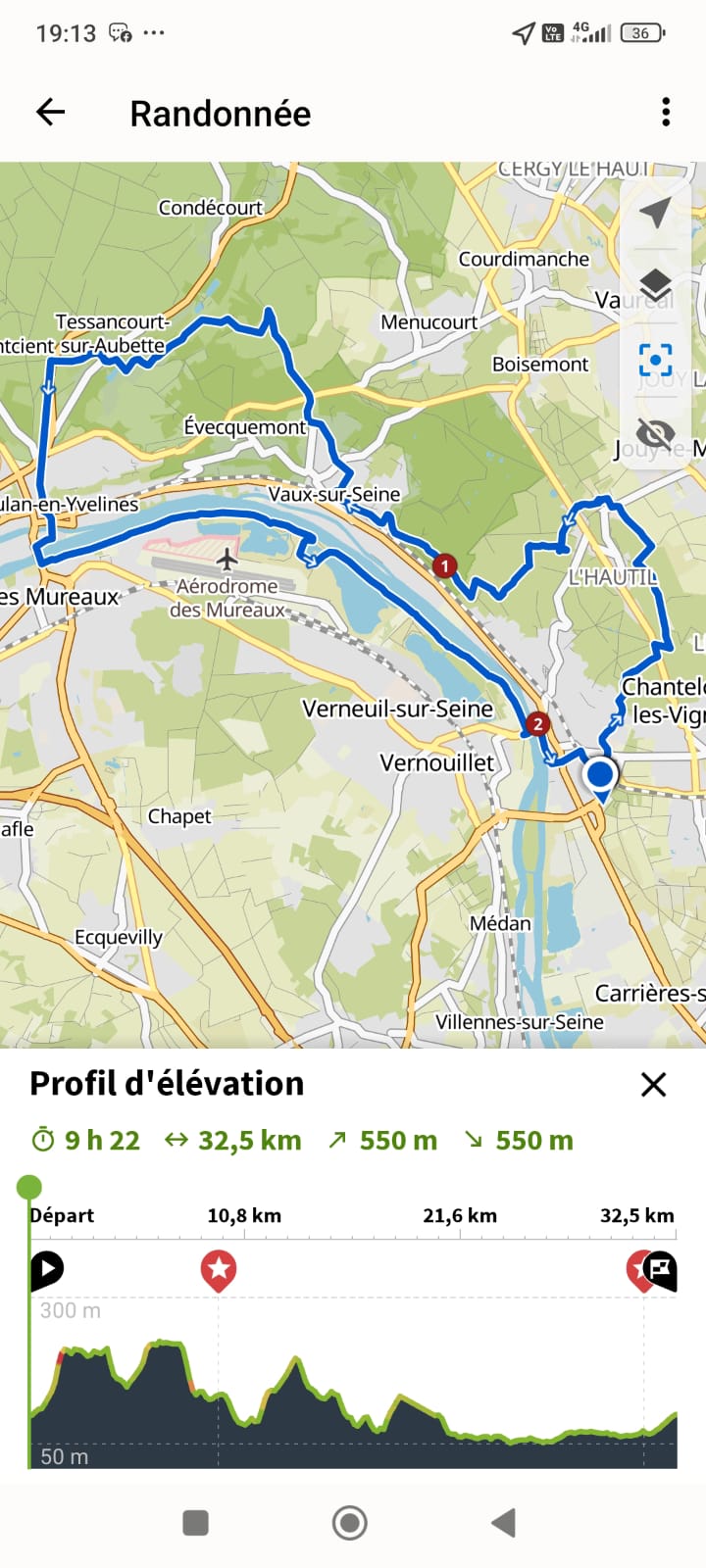Image resolution: width=706 pixels, height=1568 pixels.
Task: Toggle visibility with the crossed eye icon
Action: click(x=655, y=433)
